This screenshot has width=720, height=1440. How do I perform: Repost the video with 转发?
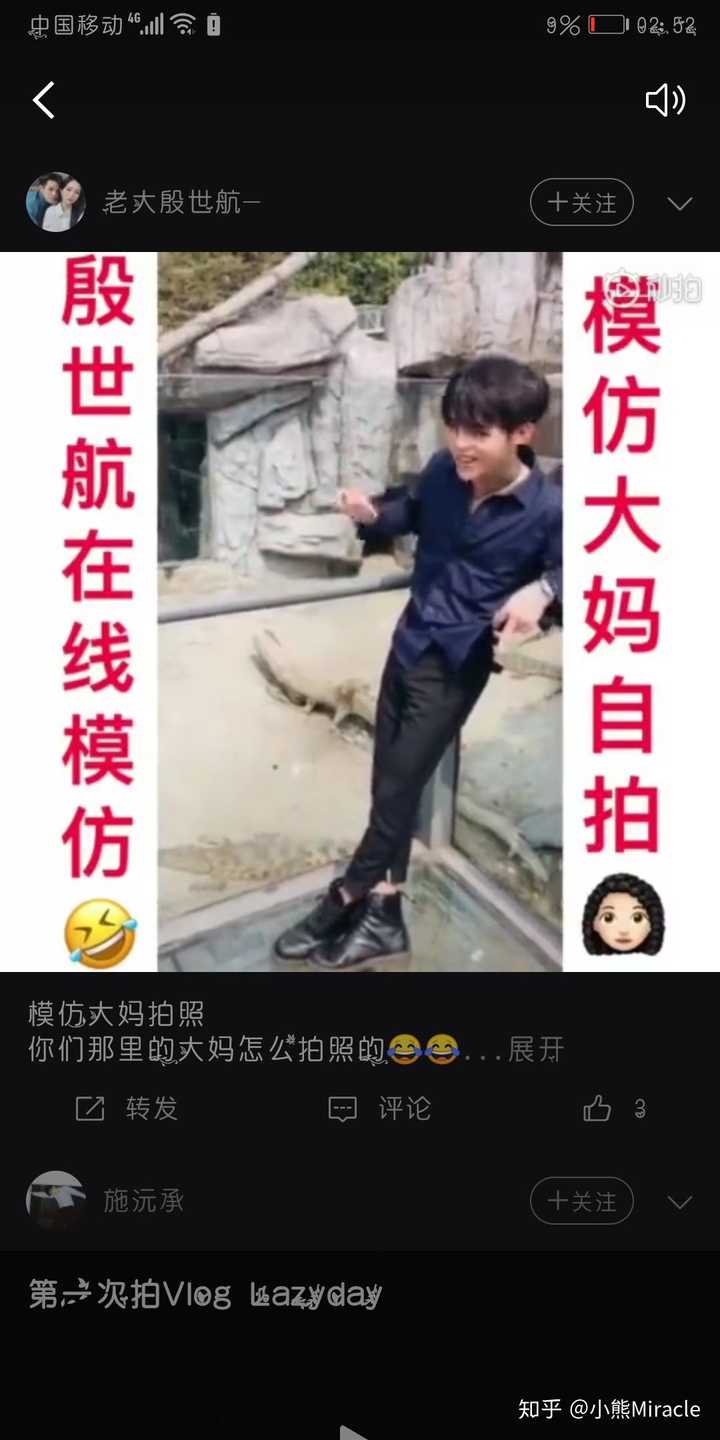coord(127,1108)
